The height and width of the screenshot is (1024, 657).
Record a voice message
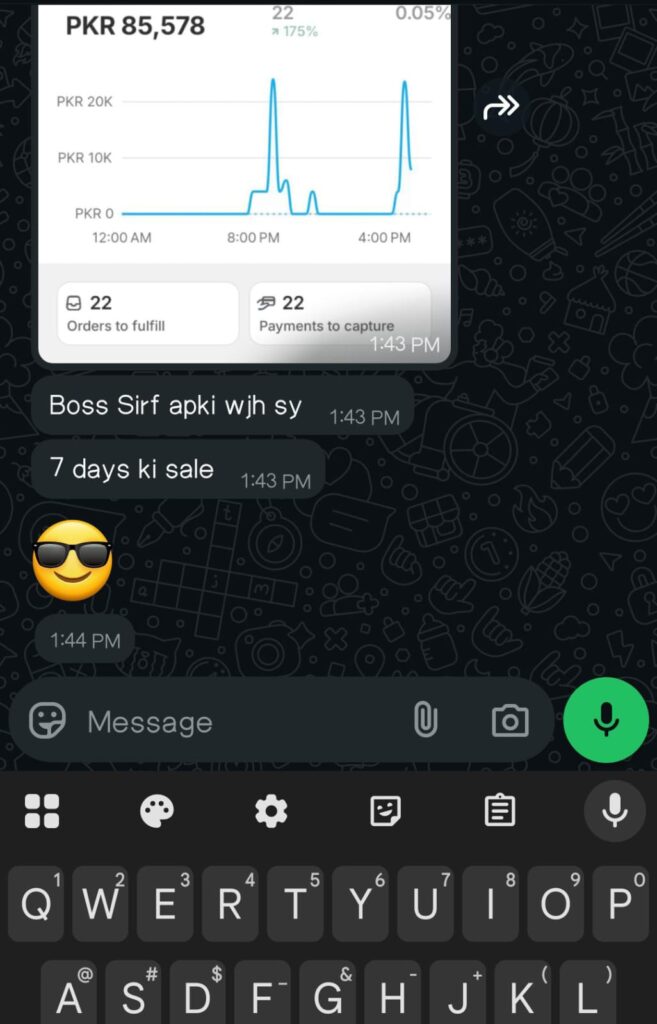[x=605, y=720]
